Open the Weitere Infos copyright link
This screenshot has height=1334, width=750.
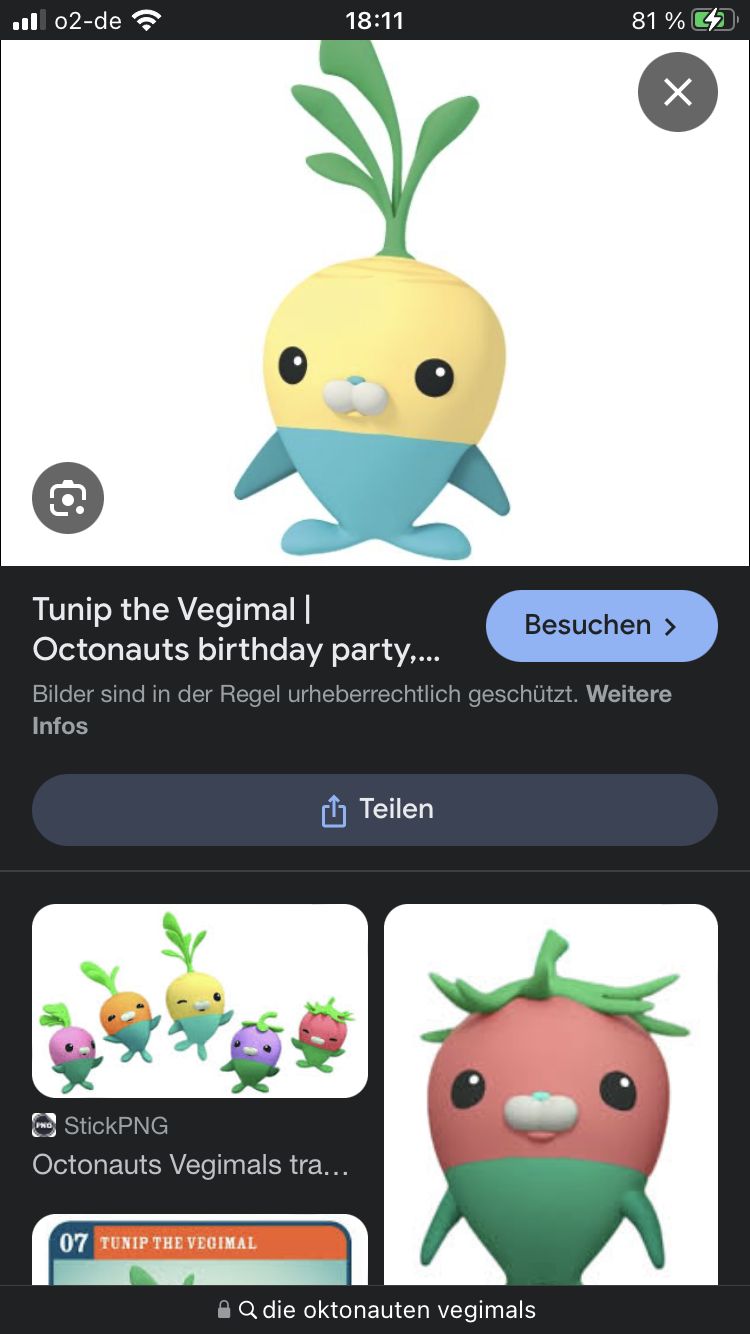pyautogui.click(x=628, y=695)
